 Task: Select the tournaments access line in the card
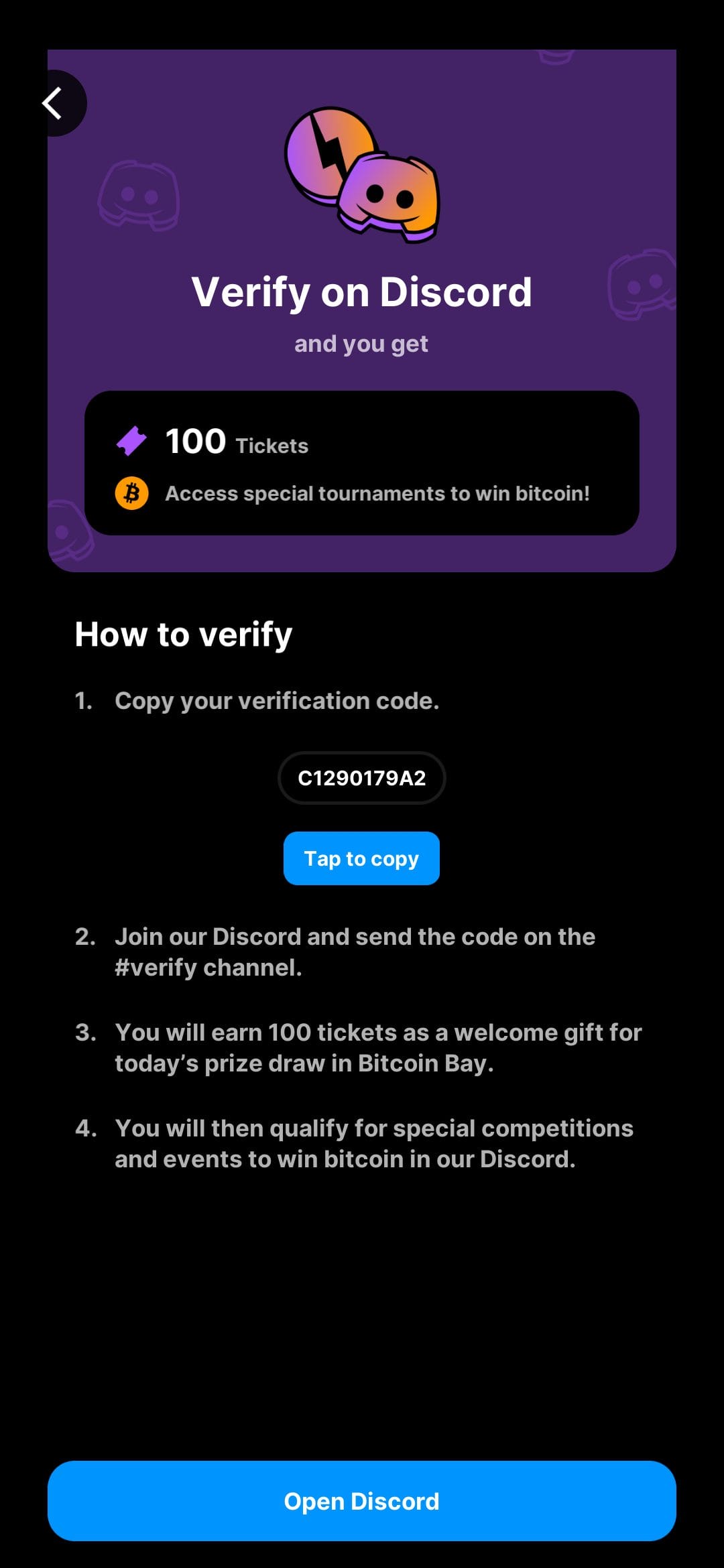click(377, 494)
